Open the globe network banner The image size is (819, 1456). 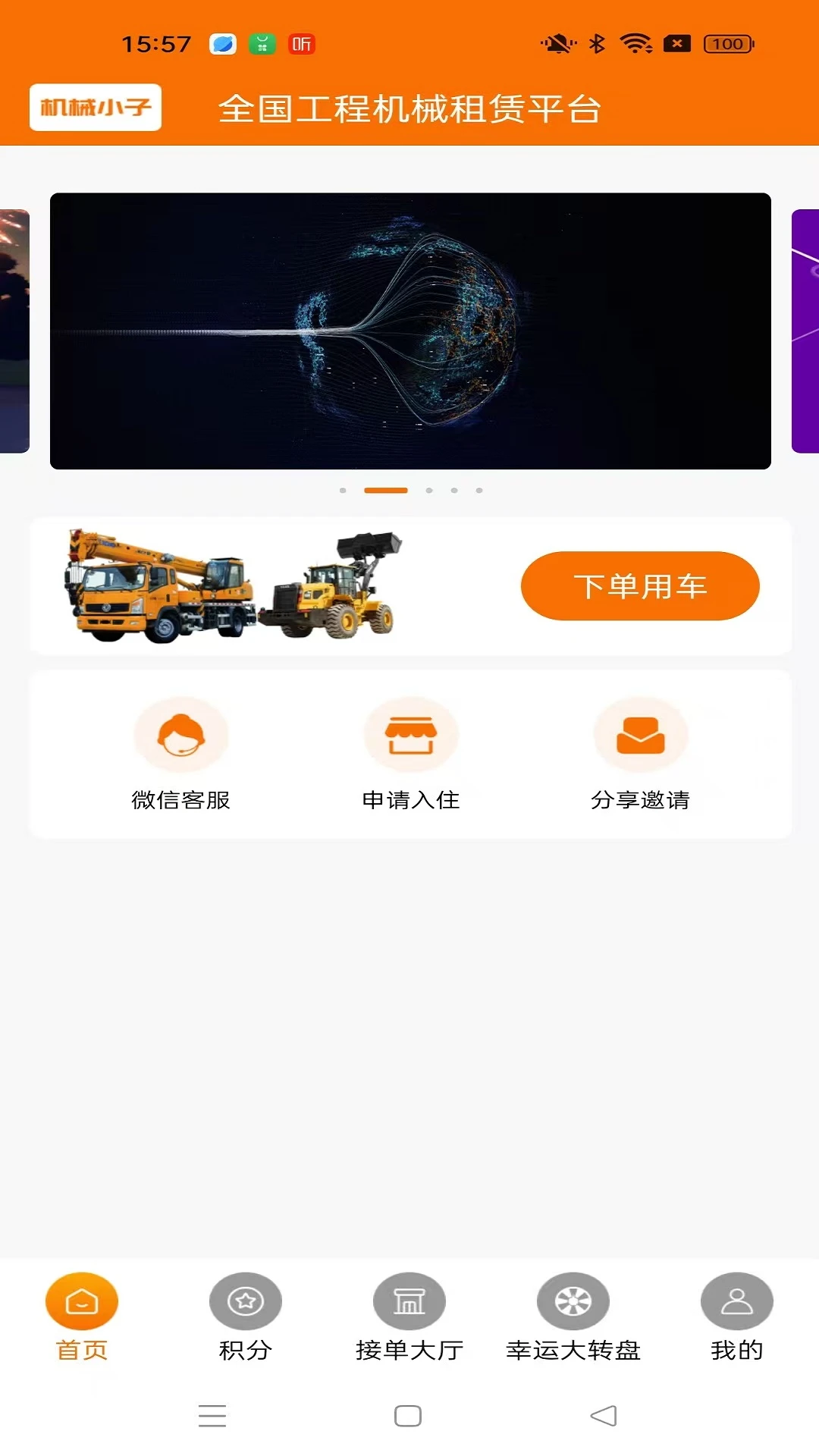pyautogui.click(x=410, y=331)
